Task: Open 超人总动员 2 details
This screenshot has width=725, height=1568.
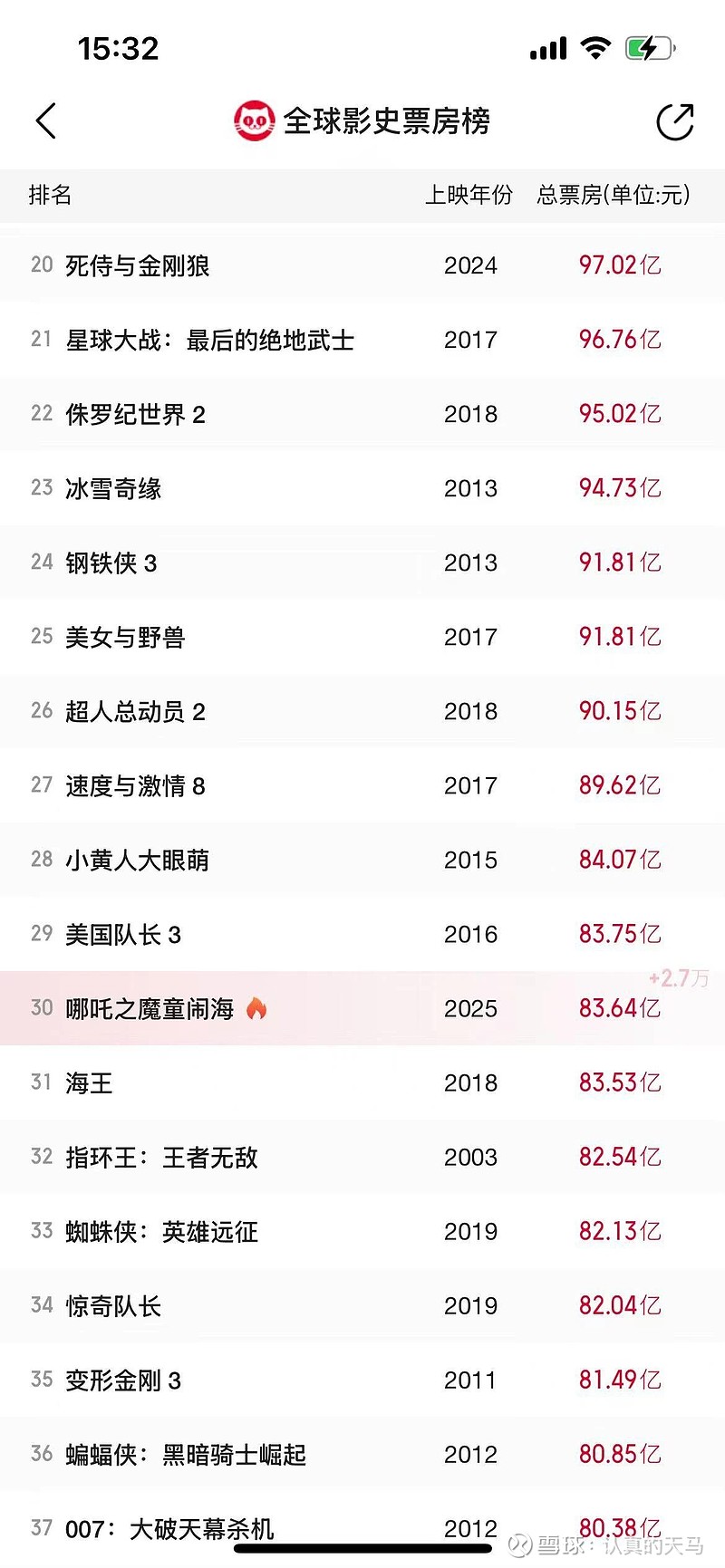Action: (x=362, y=710)
